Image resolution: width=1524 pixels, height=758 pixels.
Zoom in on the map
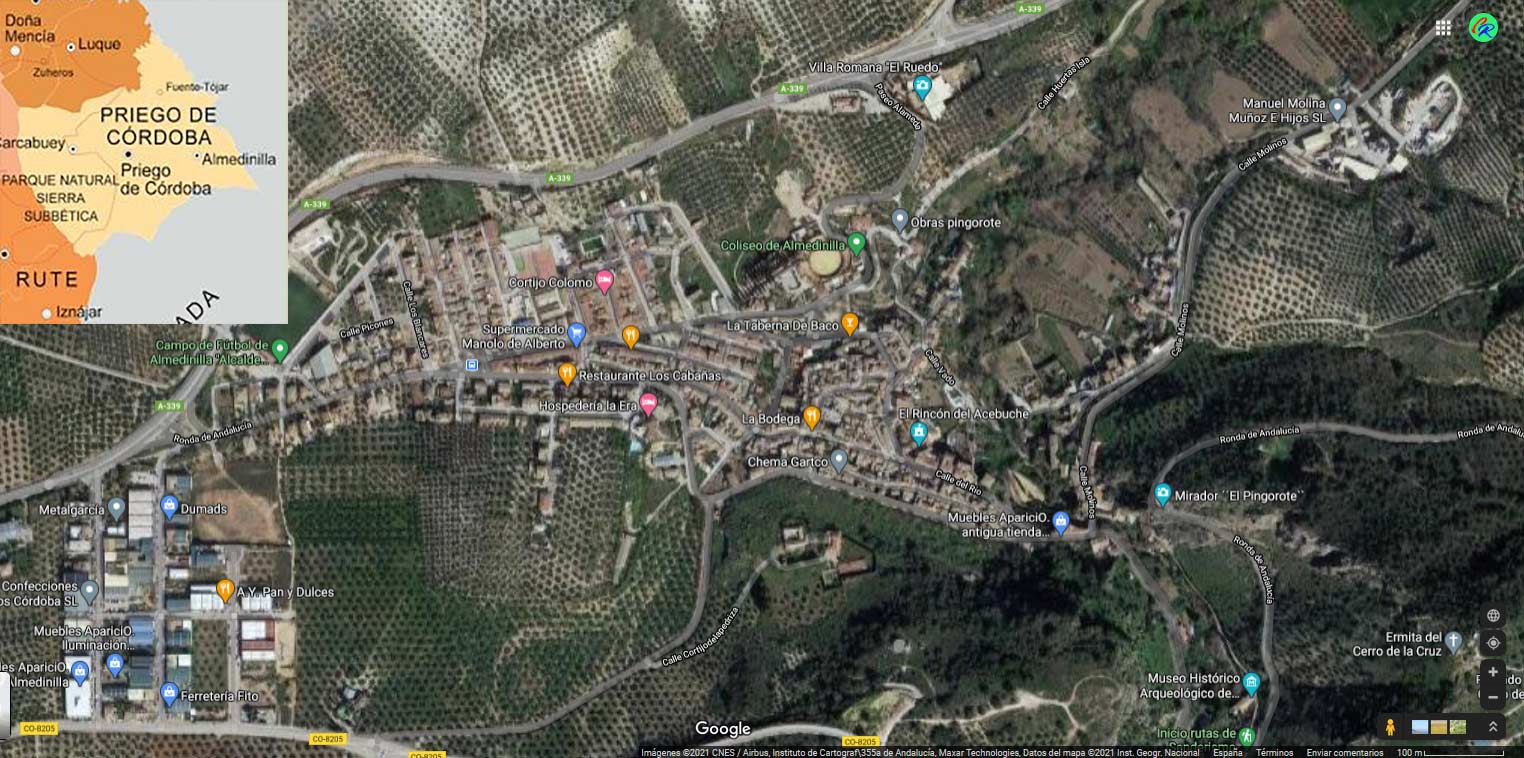pos(1493,672)
